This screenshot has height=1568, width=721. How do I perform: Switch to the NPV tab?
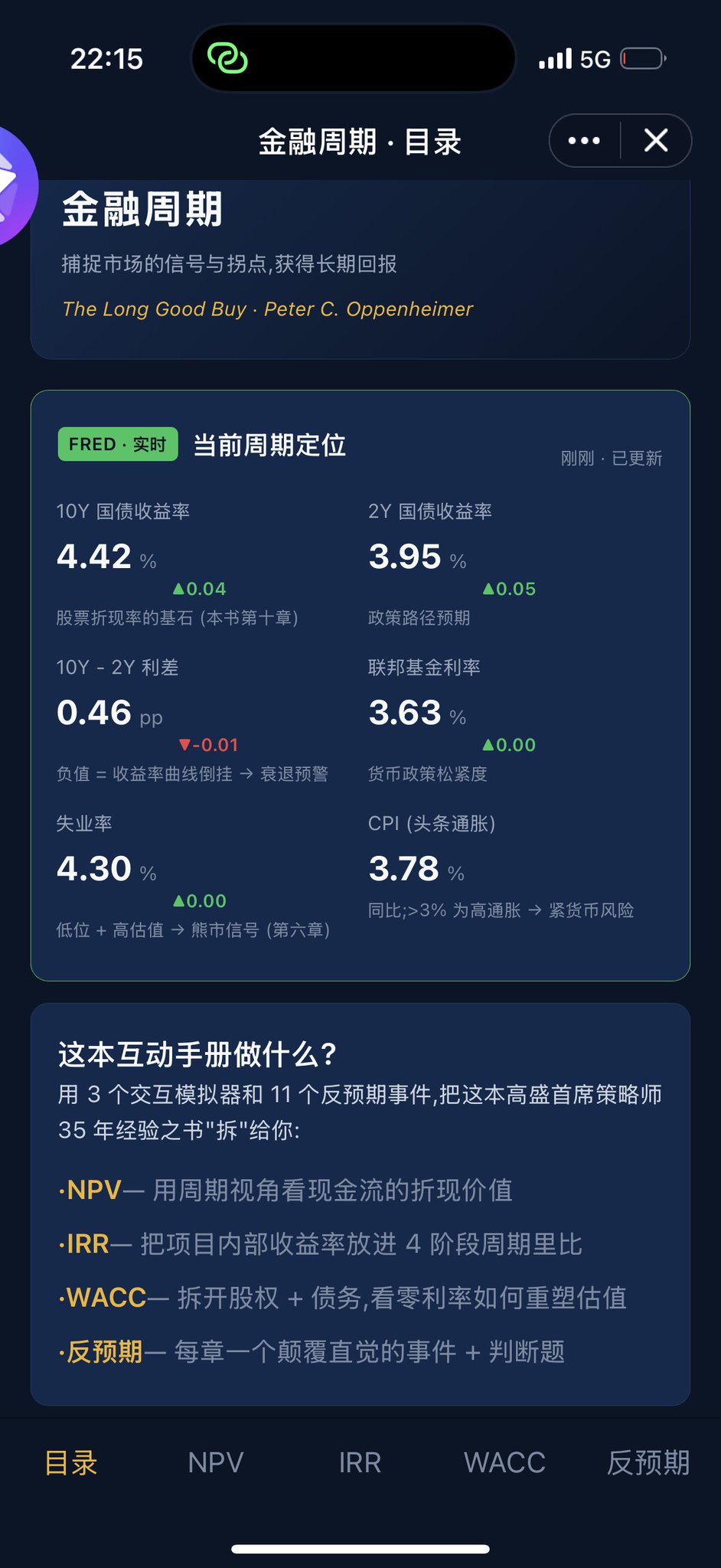point(216,1462)
